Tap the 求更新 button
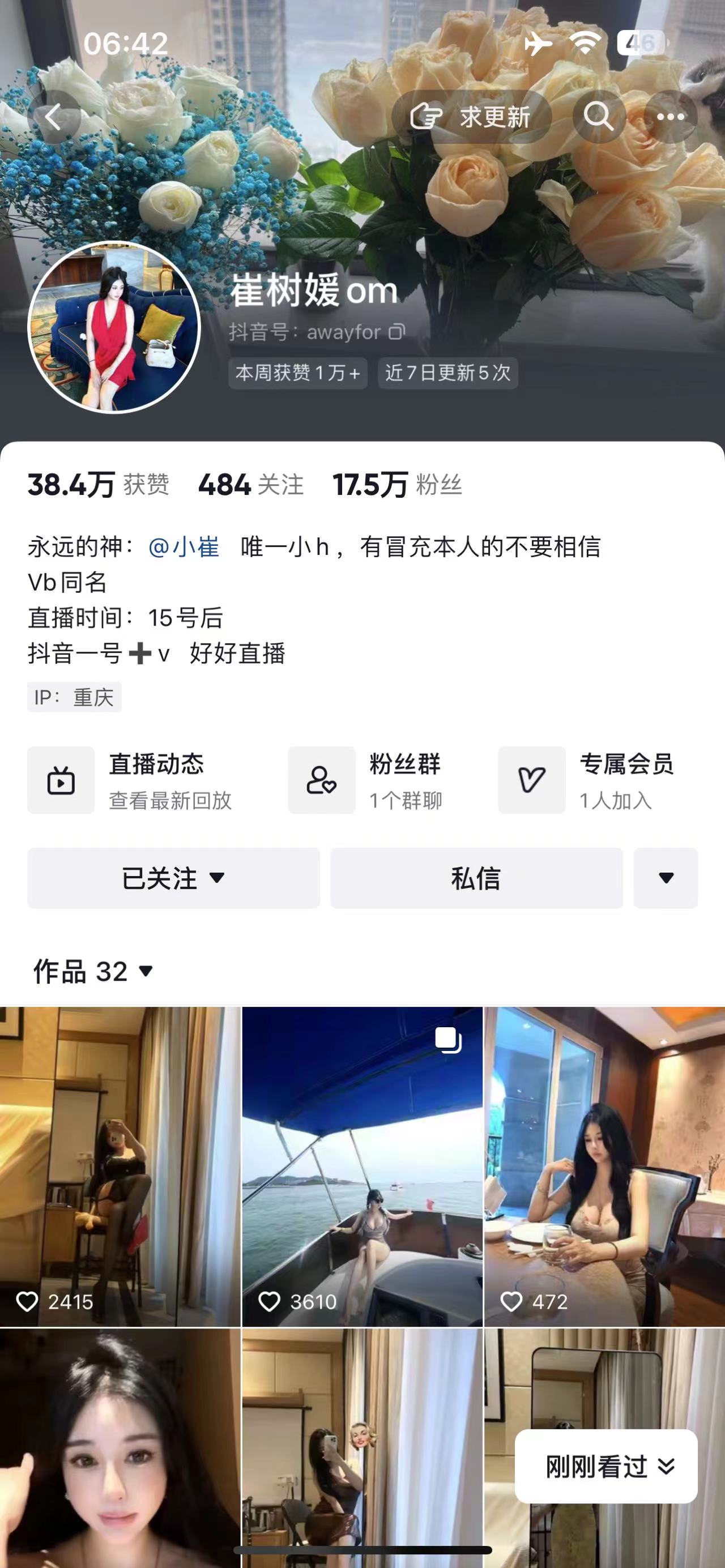Image resolution: width=725 pixels, height=1568 pixels. coord(471,117)
